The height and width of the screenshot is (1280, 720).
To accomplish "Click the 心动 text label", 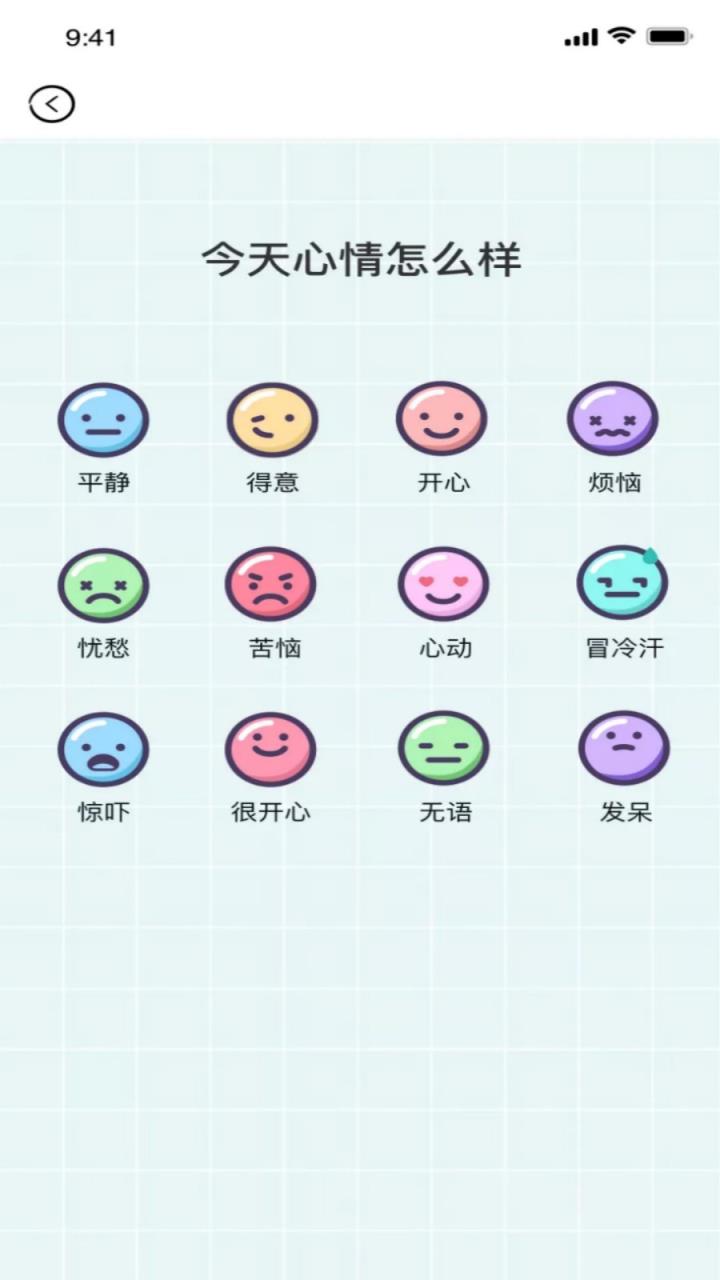I will point(442,648).
